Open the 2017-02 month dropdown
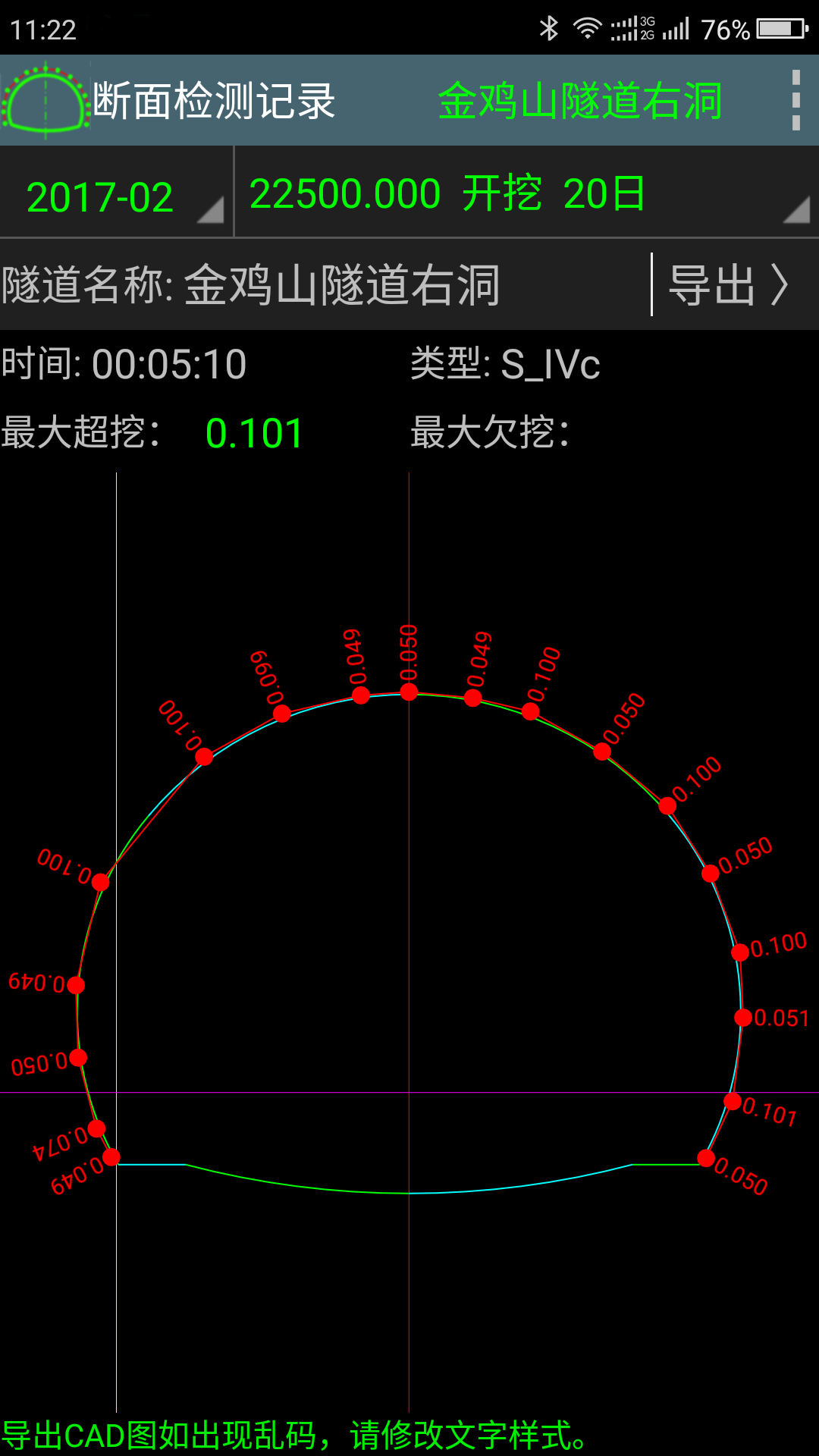The height and width of the screenshot is (1456, 819). pyautogui.click(x=116, y=196)
